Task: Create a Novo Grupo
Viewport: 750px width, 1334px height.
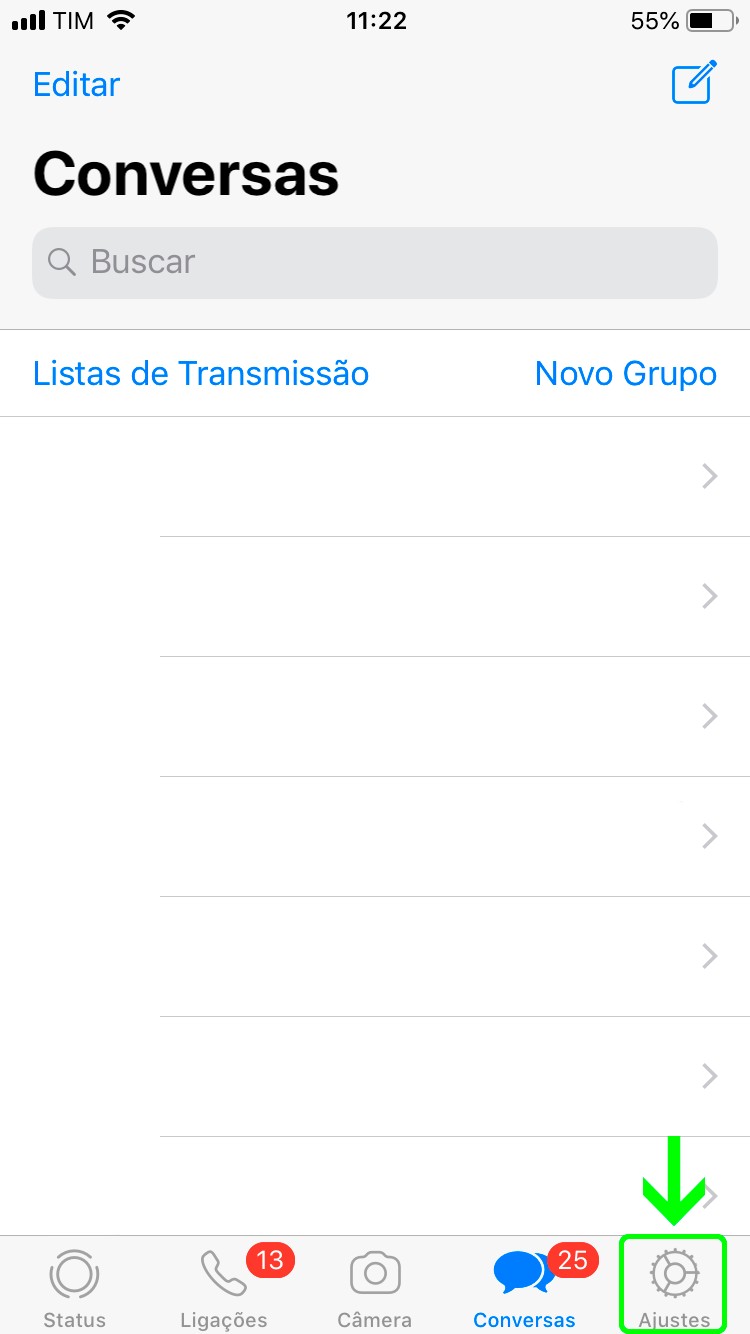Action: [625, 374]
